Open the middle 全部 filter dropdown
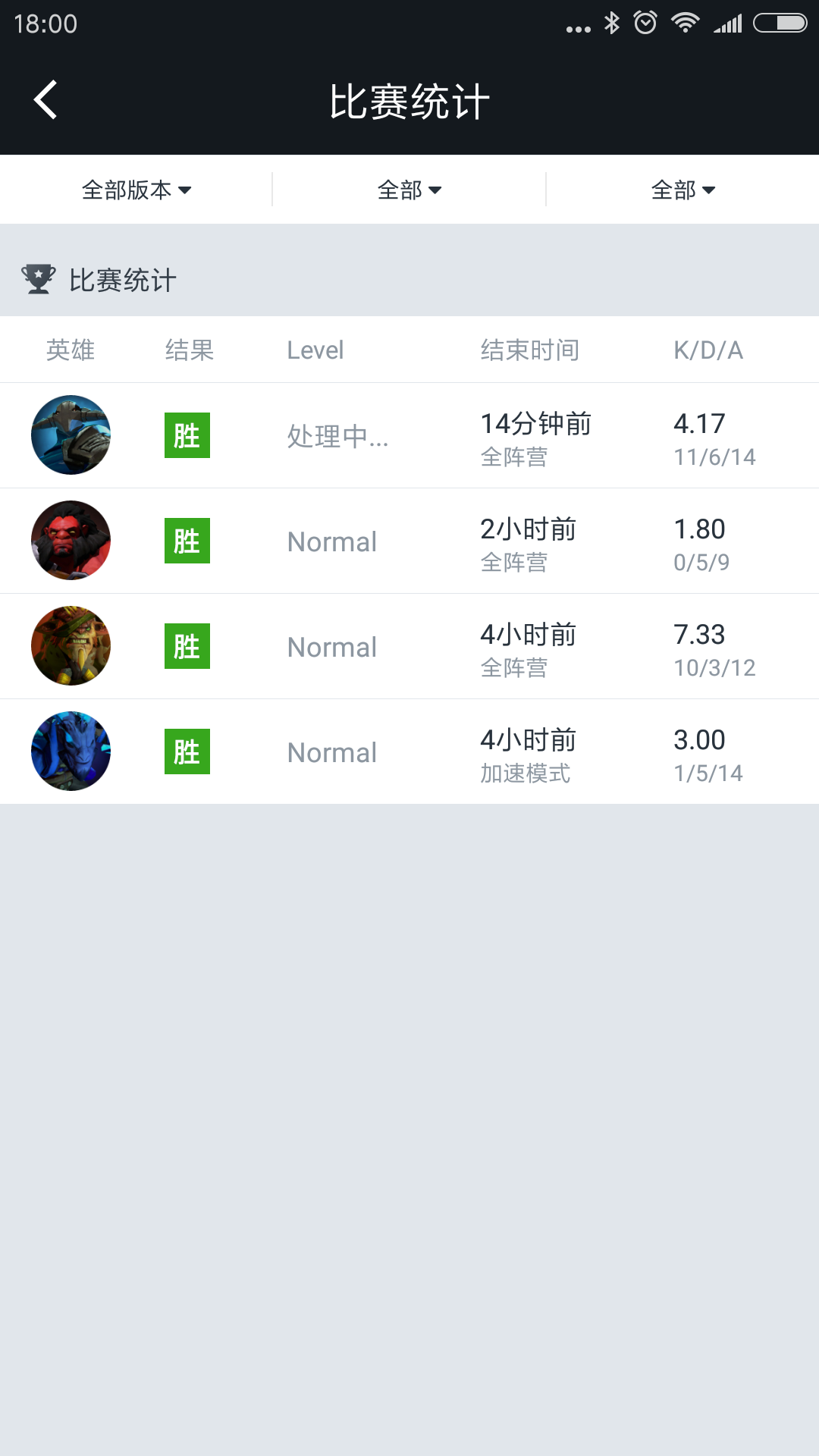This screenshot has width=819, height=1456. pyautogui.click(x=409, y=190)
